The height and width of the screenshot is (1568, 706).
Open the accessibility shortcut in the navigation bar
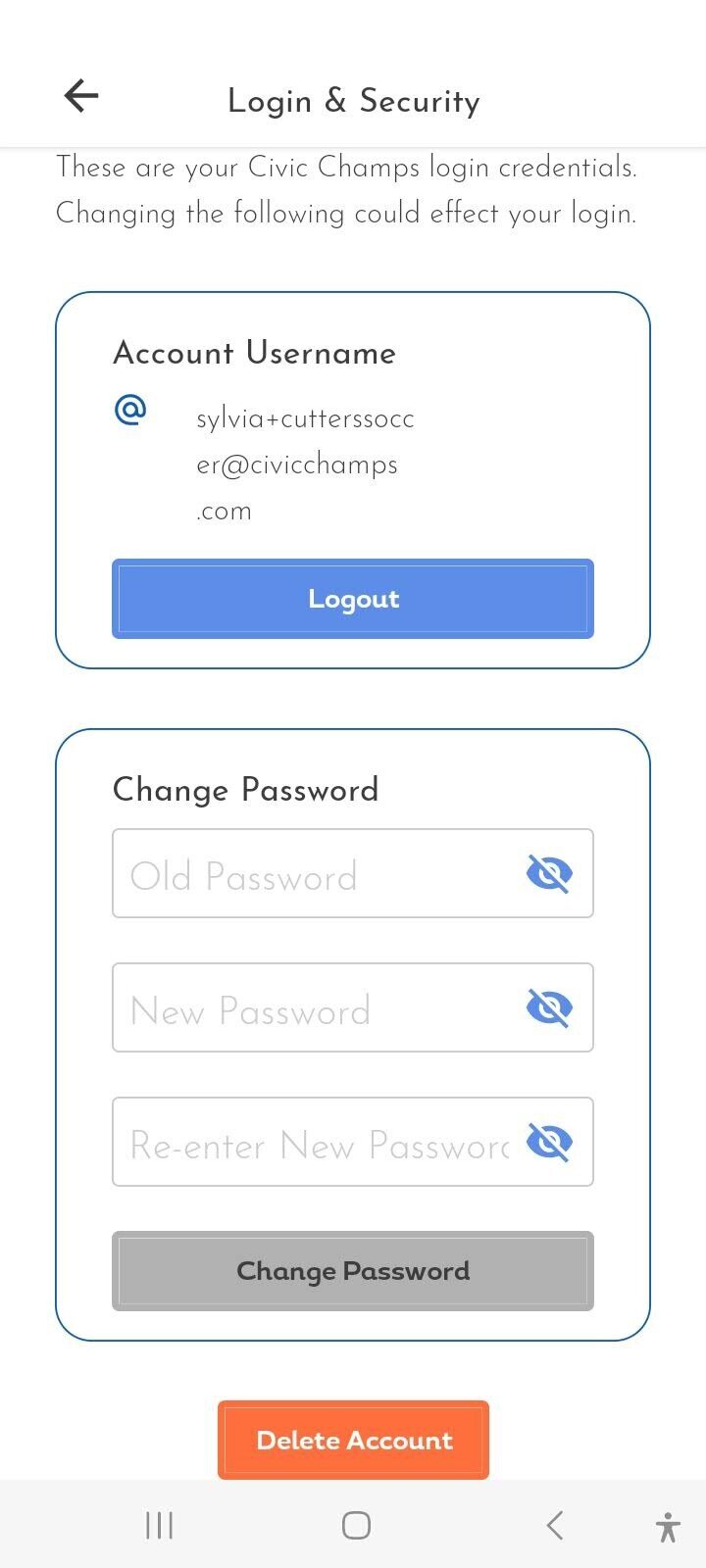(x=668, y=1526)
